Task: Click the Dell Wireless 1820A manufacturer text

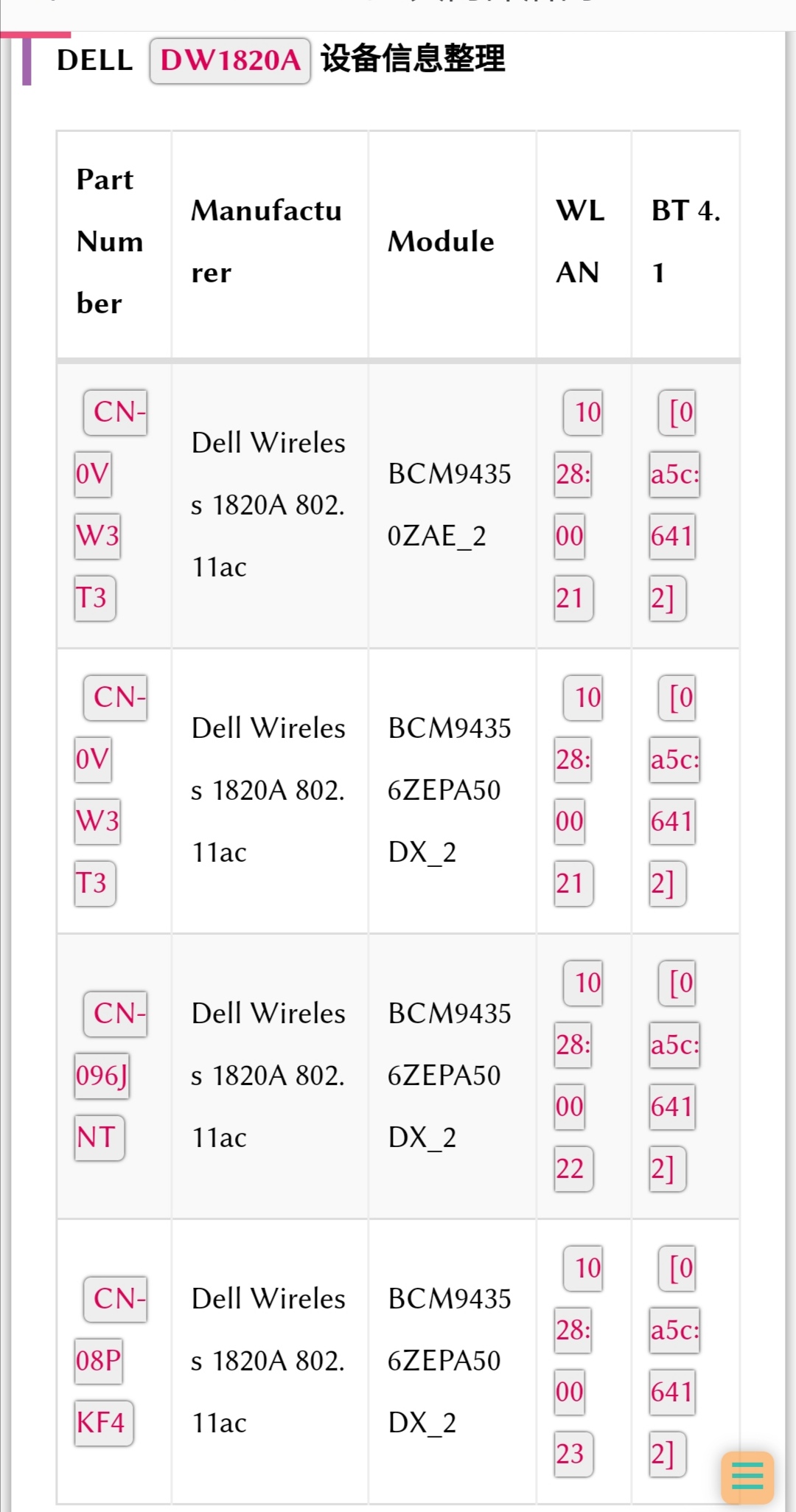Action: [x=268, y=506]
